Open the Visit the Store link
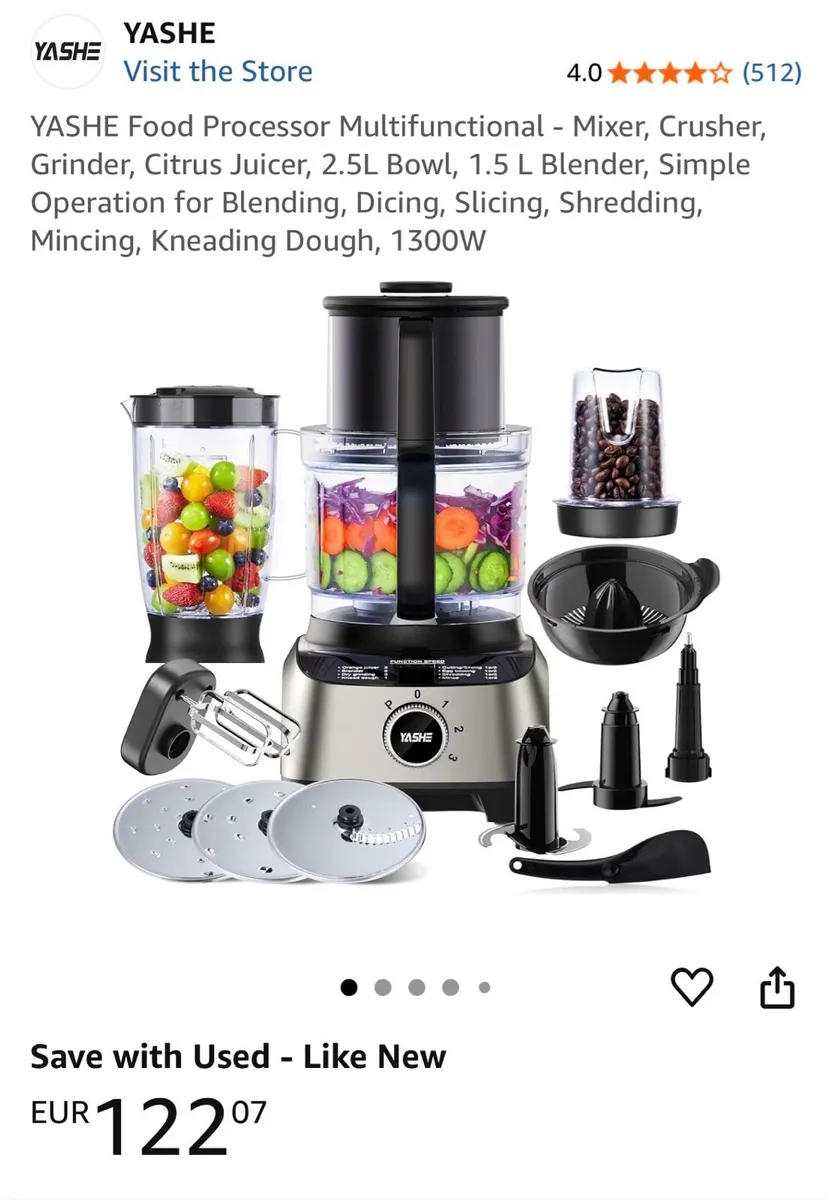 coord(217,72)
